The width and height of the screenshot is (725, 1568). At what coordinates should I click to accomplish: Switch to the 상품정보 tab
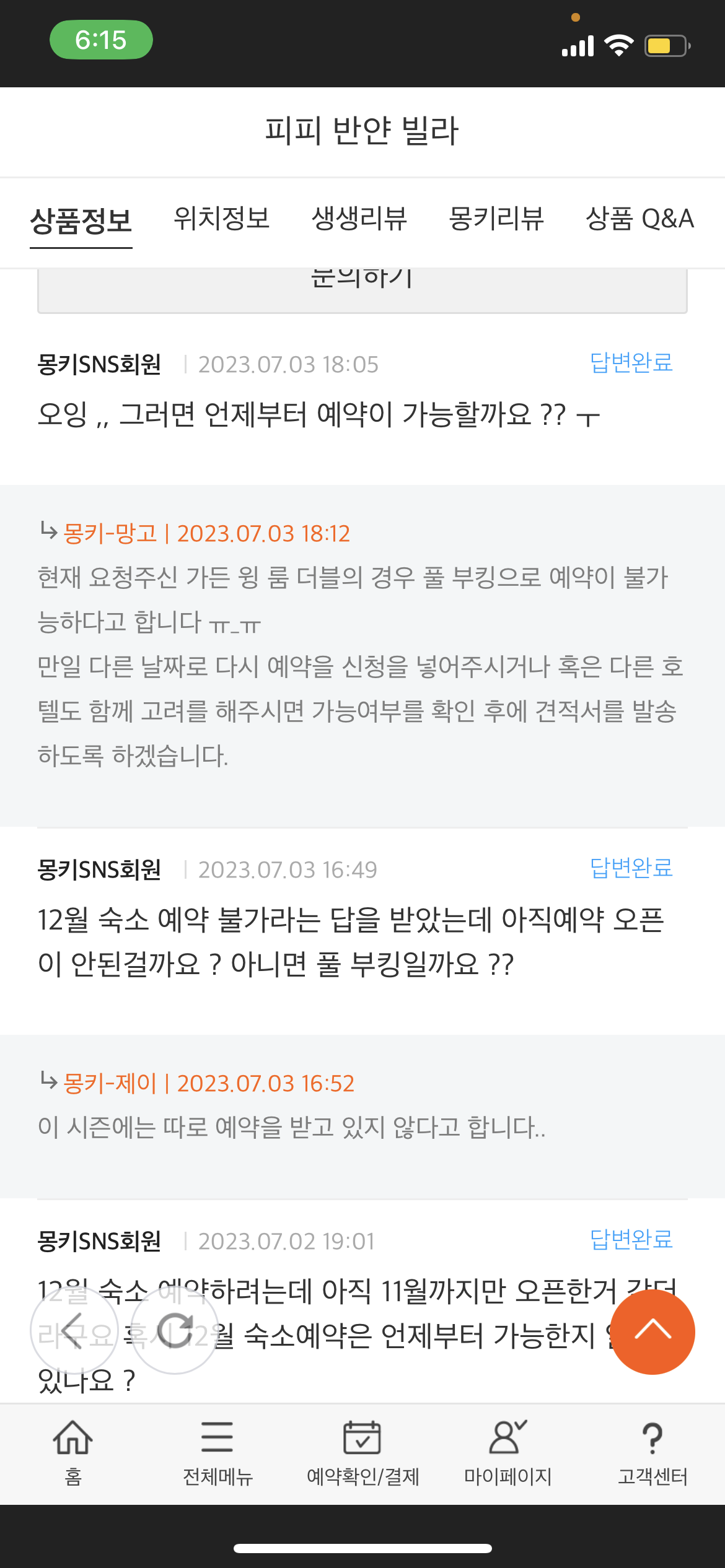[x=81, y=220]
